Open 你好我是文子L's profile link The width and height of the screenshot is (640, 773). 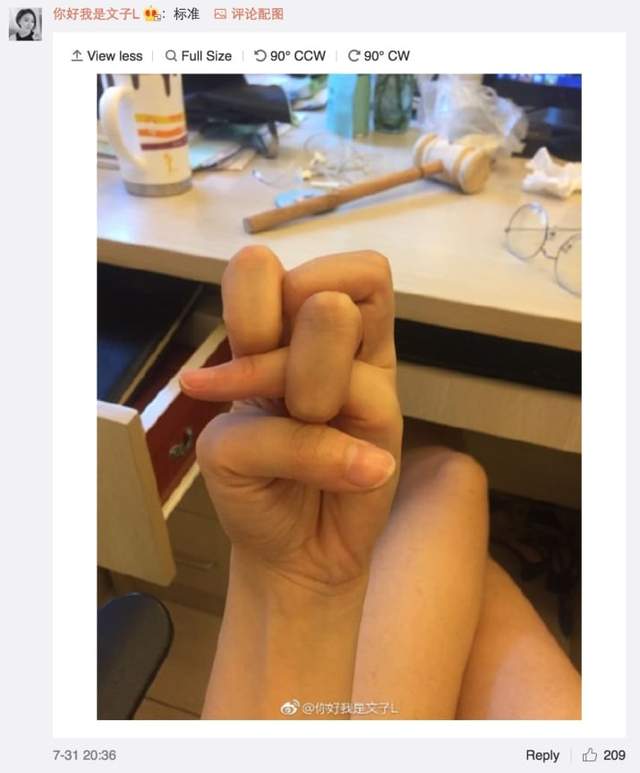[95, 14]
